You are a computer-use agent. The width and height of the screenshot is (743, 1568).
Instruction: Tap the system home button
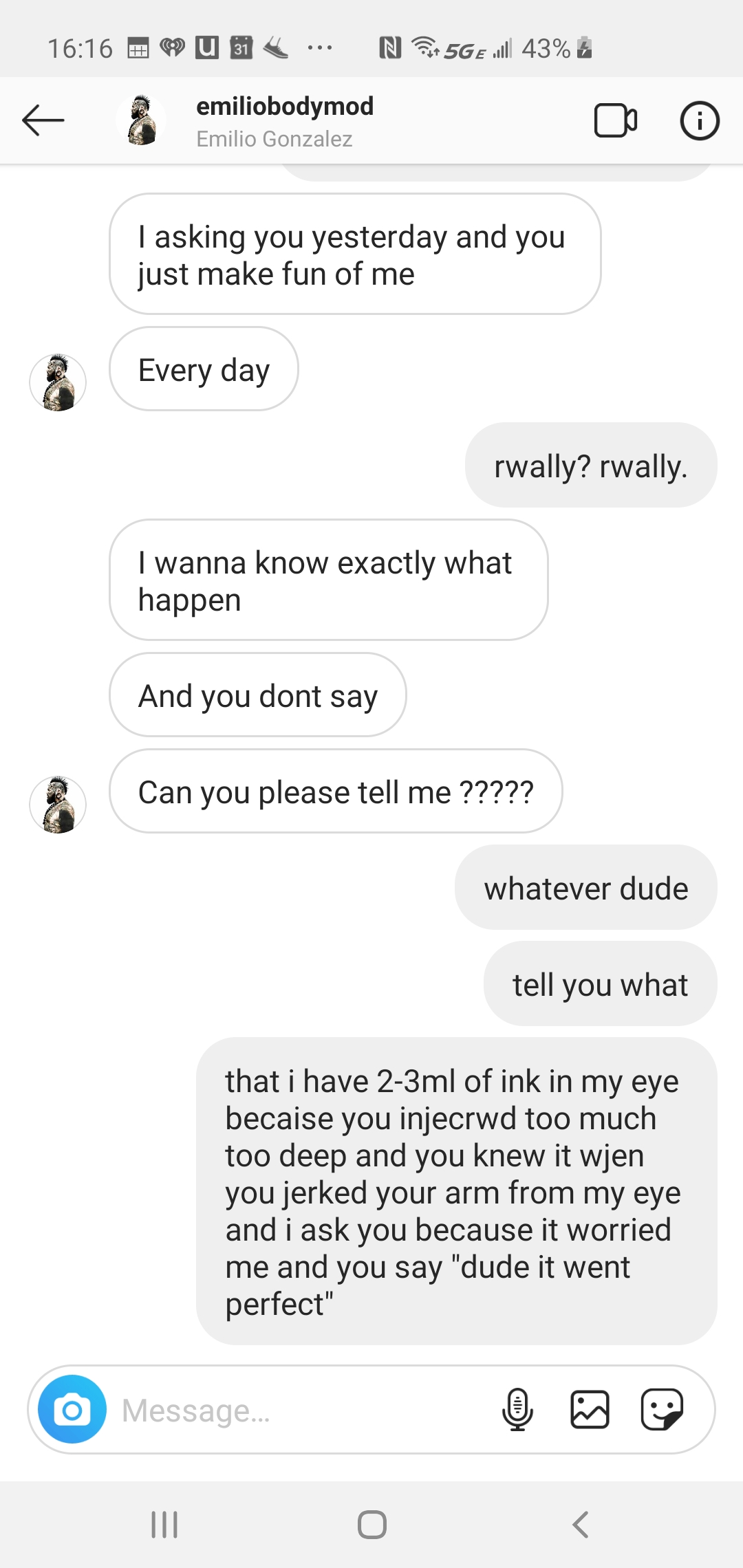pos(371,1524)
